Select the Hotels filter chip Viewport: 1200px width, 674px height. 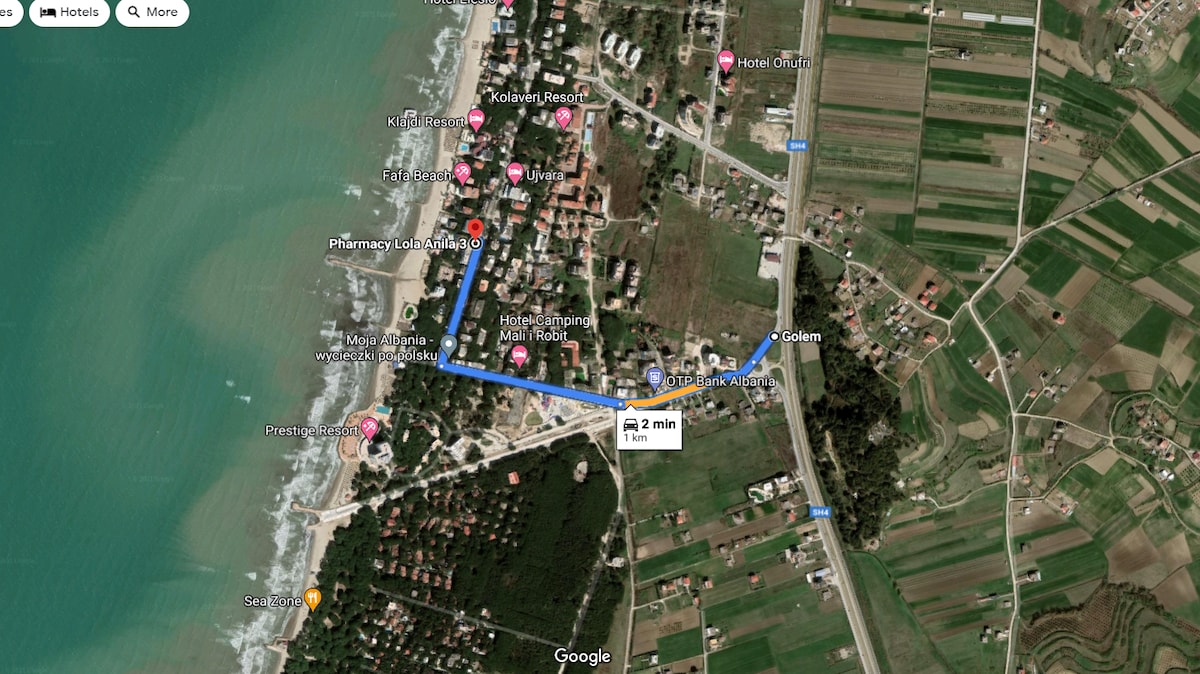click(x=69, y=12)
